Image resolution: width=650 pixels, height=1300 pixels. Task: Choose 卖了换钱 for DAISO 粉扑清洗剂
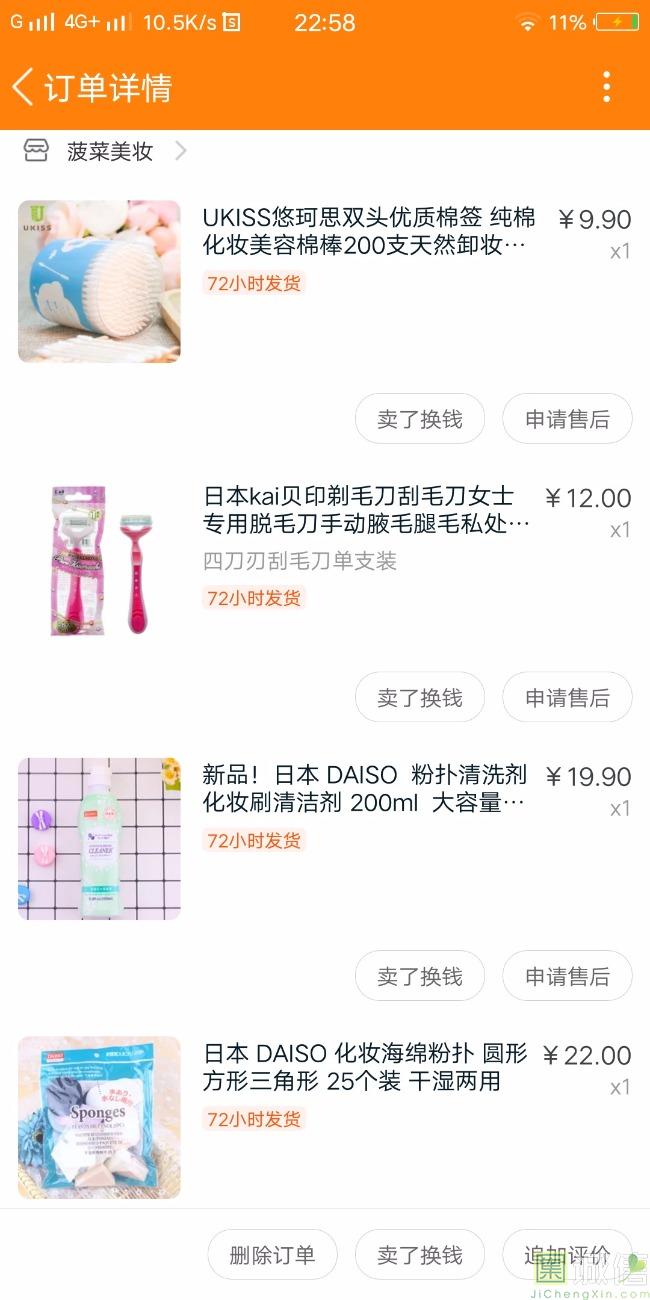pyautogui.click(x=419, y=976)
